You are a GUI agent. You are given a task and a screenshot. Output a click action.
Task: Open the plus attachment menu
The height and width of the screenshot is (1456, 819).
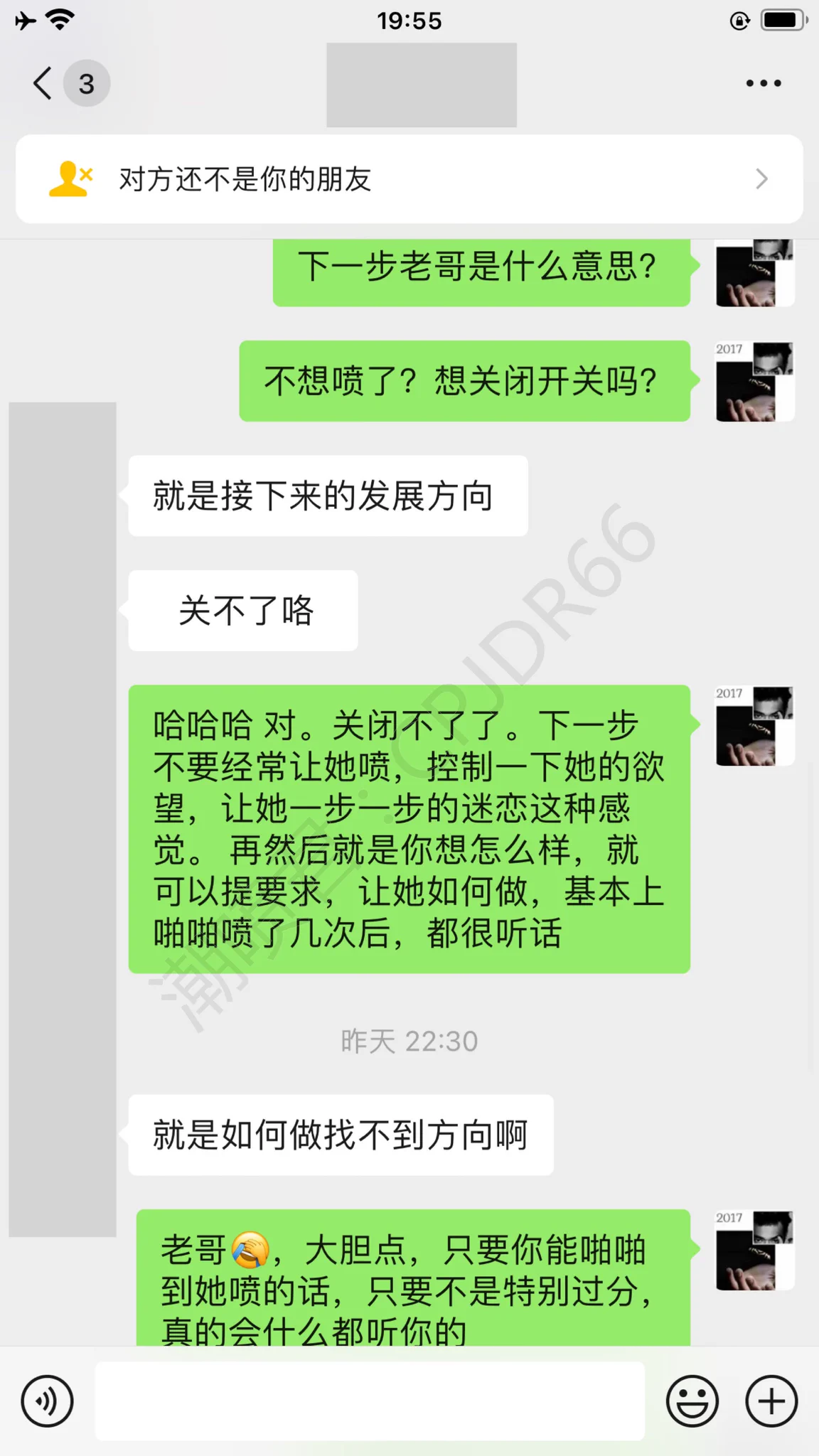tap(771, 1401)
